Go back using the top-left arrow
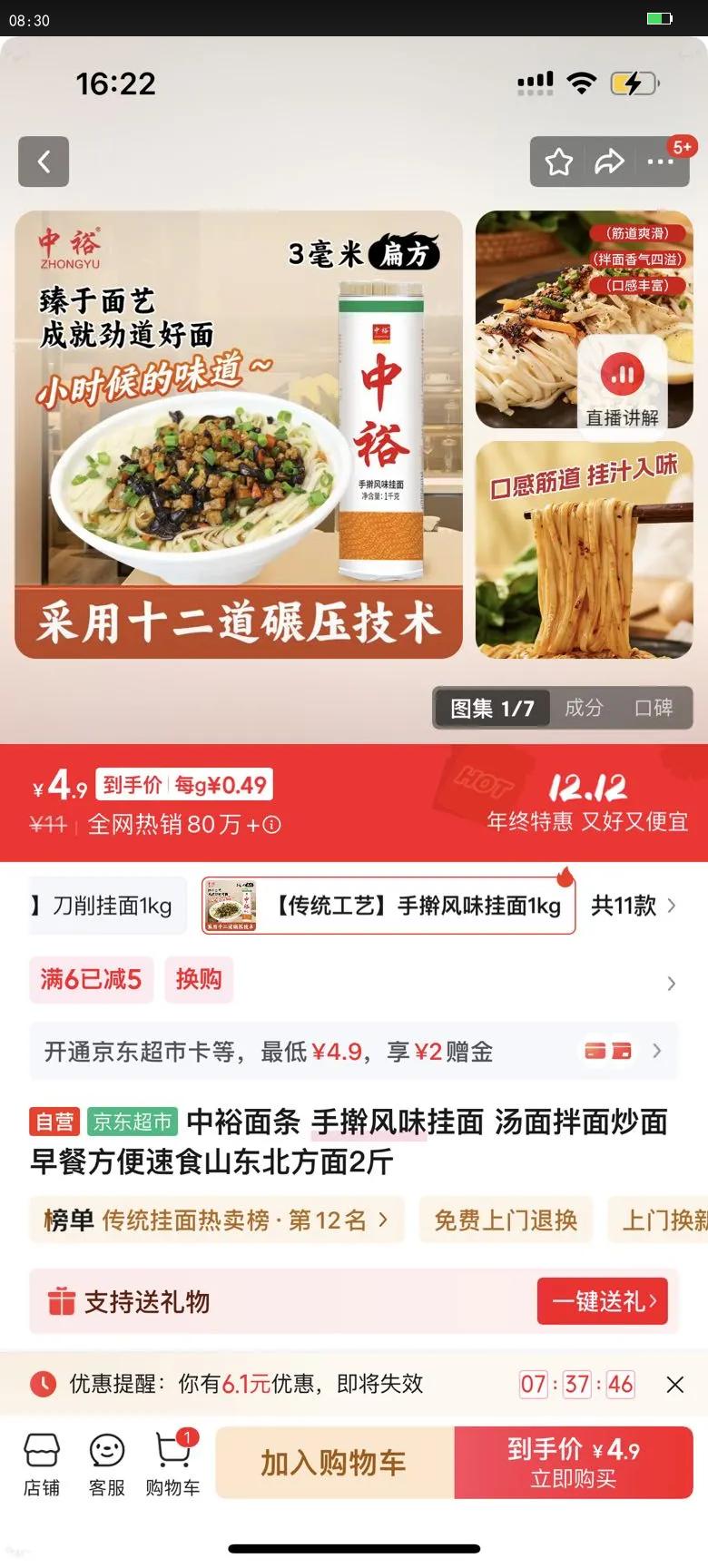708x1568 pixels. tap(44, 162)
